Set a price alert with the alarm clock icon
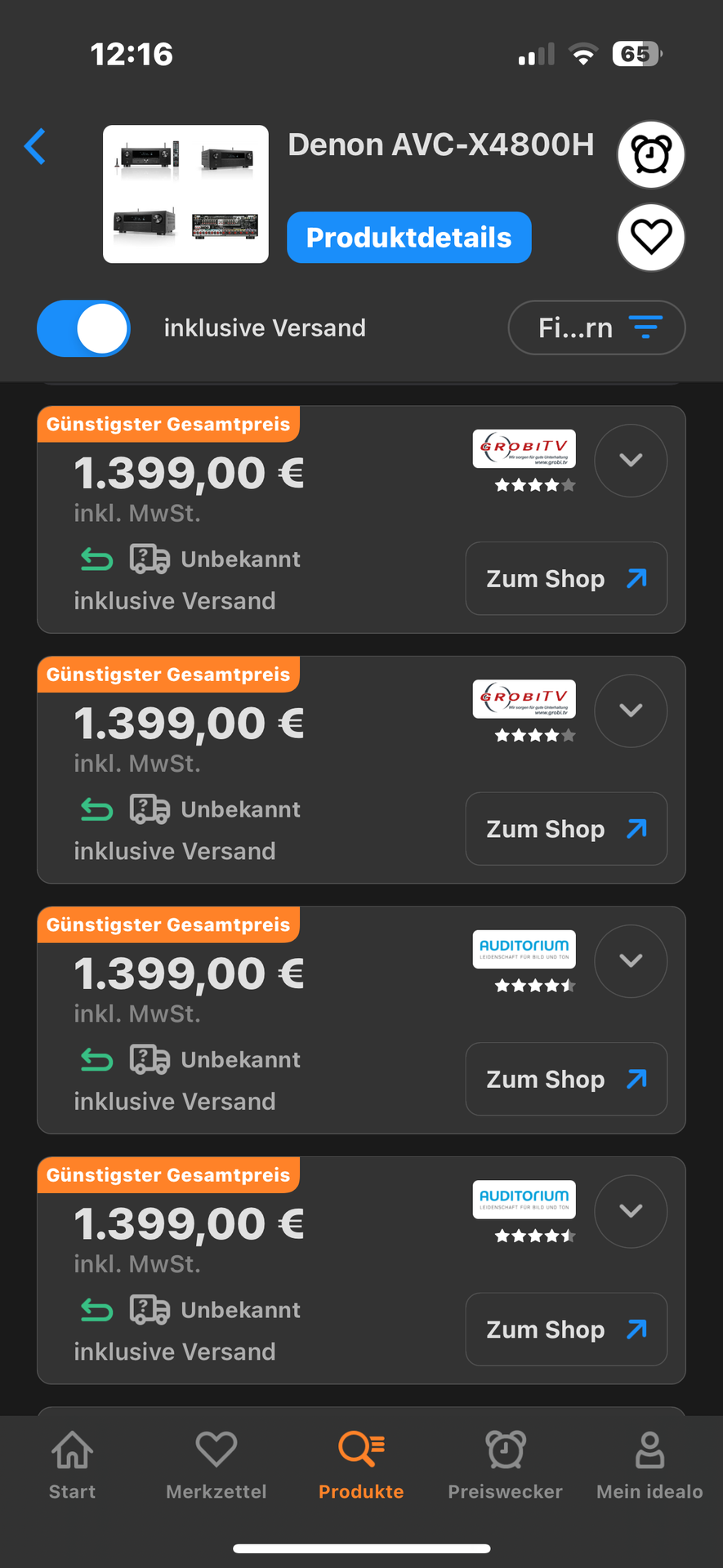723x1568 pixels. 650,154
